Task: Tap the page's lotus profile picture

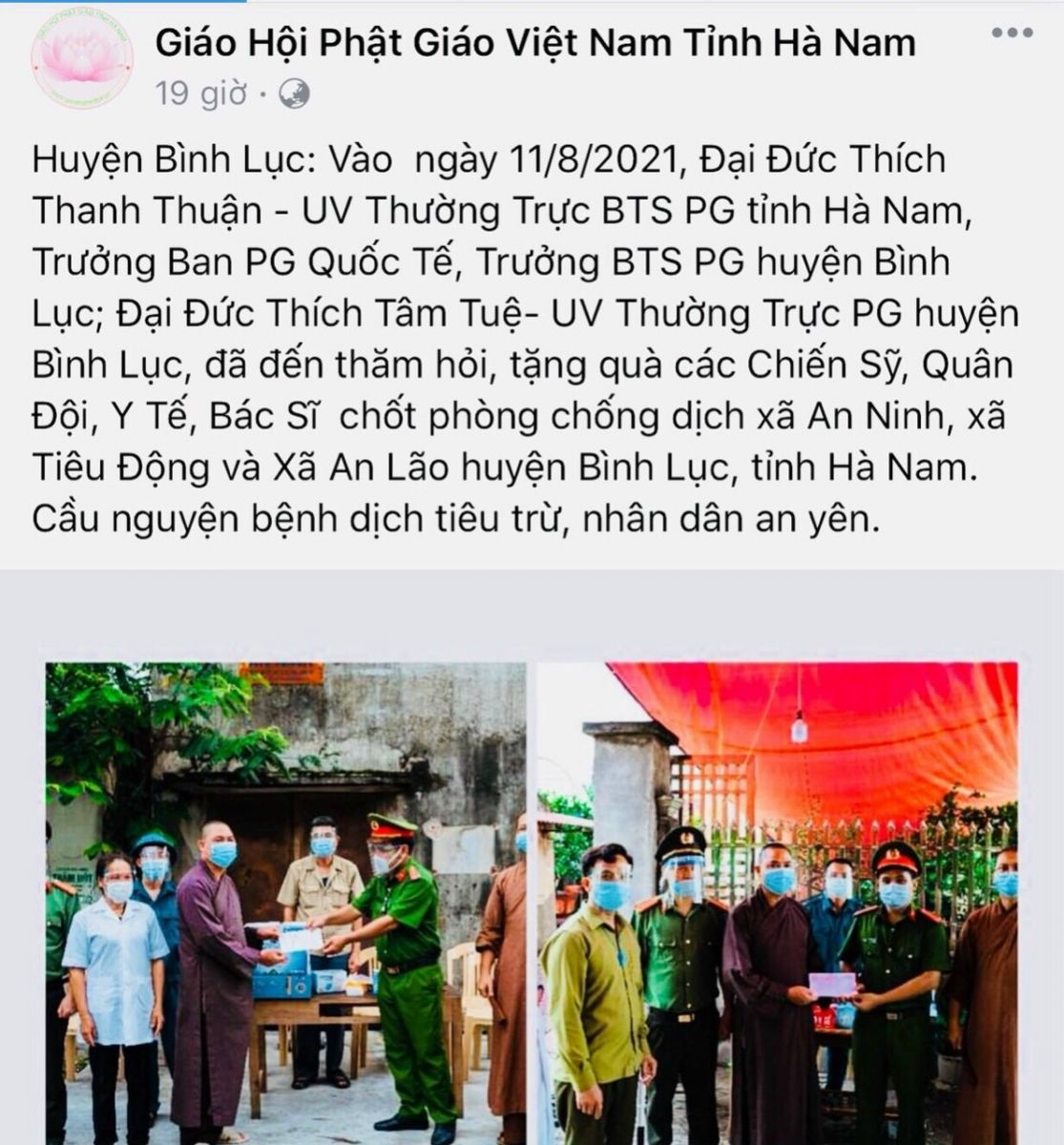Action: pyautogui.click(x=81, y=59)
